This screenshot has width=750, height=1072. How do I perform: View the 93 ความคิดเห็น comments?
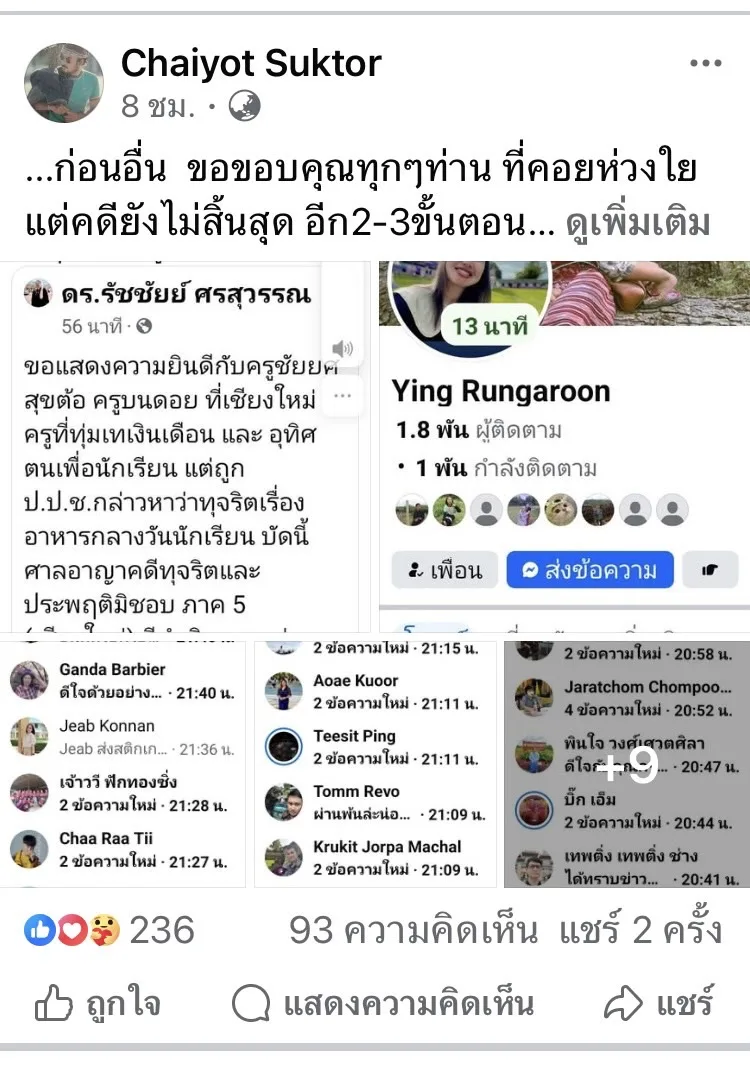pyautogui.click(x=412, y=930)
